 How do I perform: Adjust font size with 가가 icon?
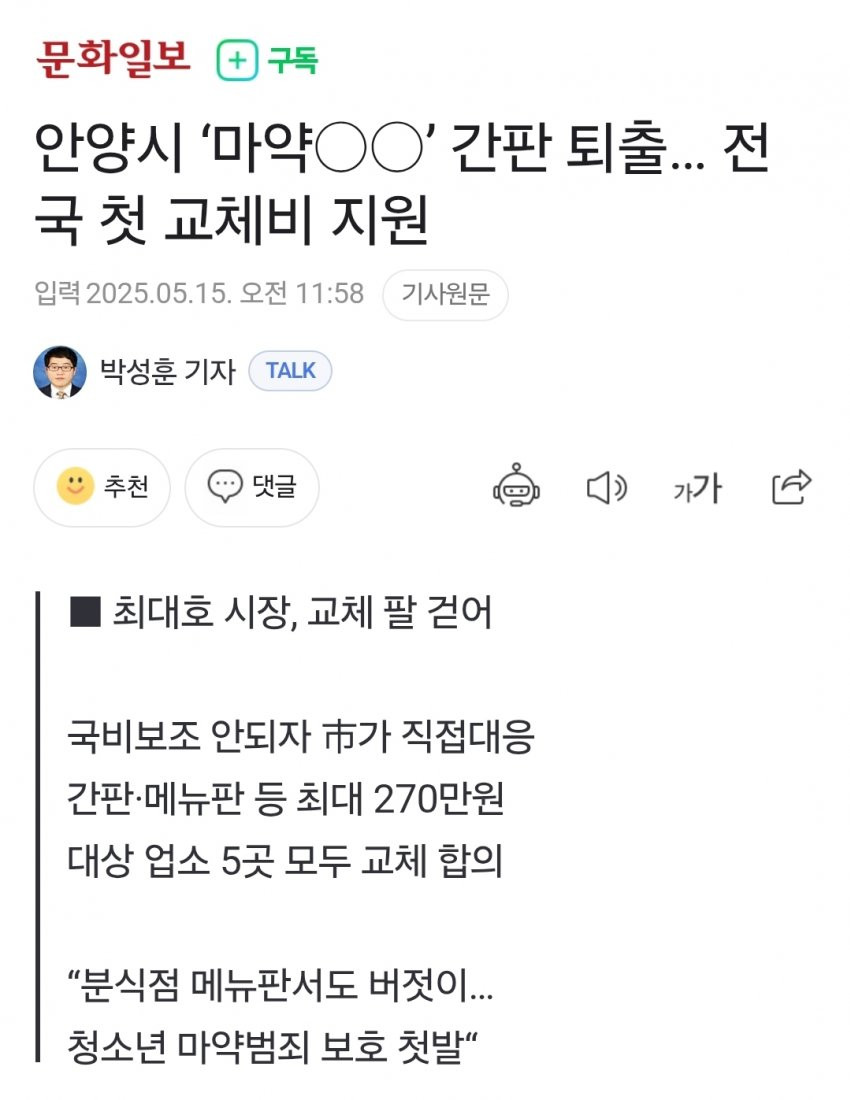click(697, 488)
